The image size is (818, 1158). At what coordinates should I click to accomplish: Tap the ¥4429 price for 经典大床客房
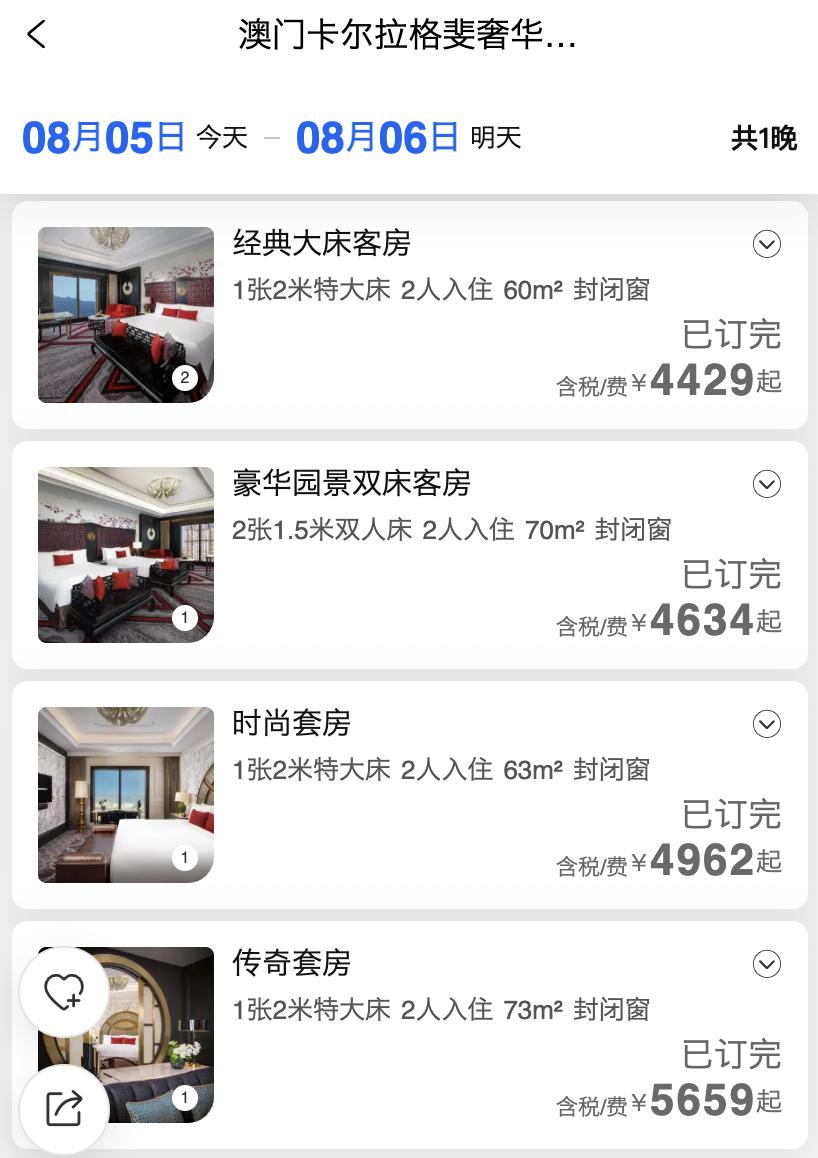point(700,380)
